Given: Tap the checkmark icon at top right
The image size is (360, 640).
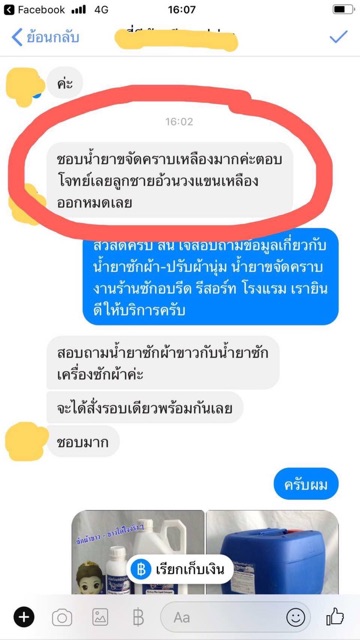Looking at the screenshot, I should point(338,37).
